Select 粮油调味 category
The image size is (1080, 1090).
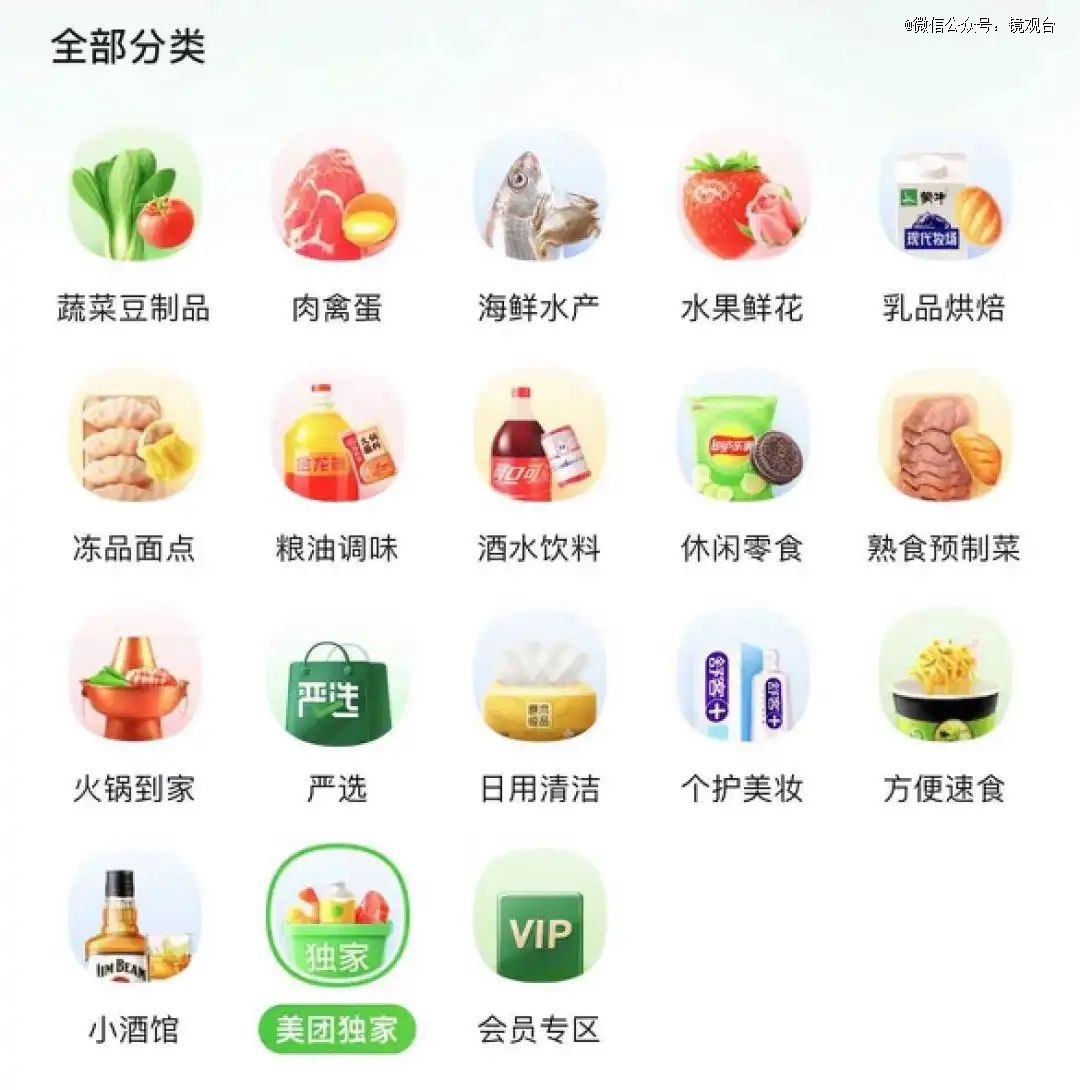click(x=337, y=436)
